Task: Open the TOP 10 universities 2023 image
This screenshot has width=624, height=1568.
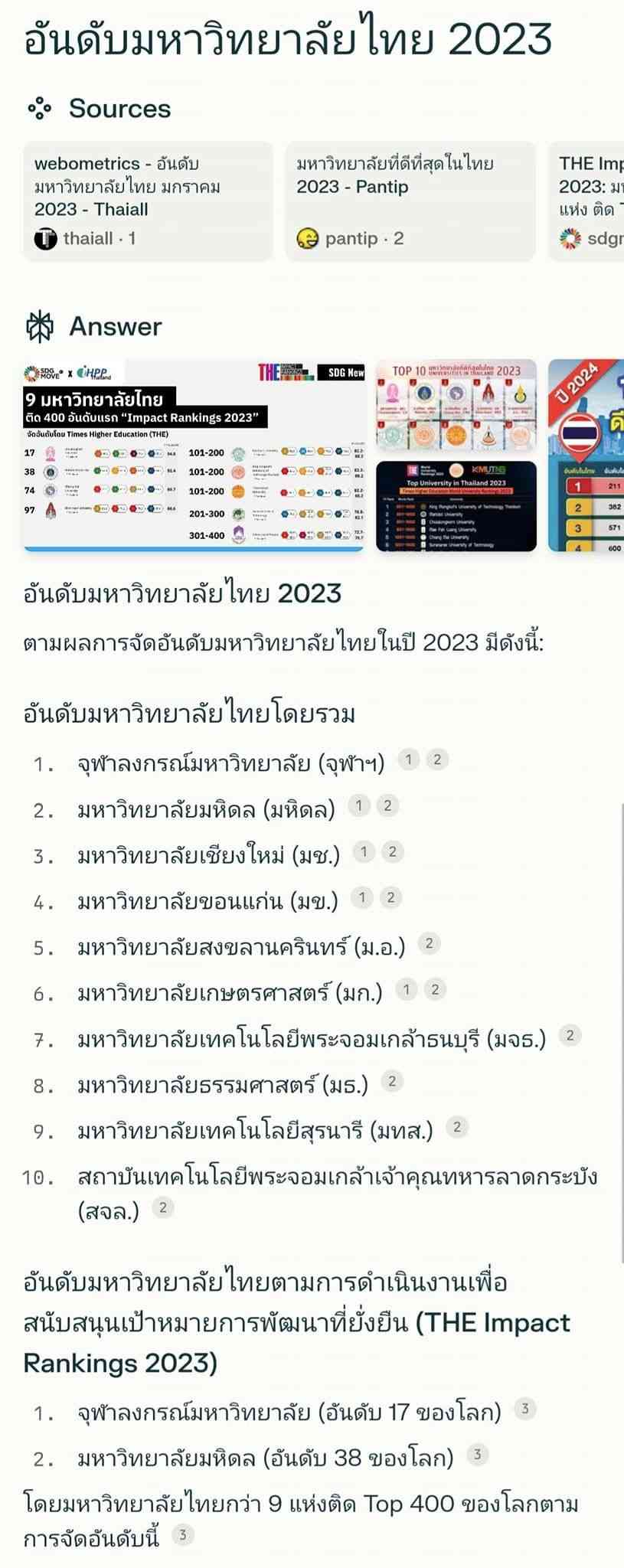Action: pyautogui.click(x=456, y=405)
